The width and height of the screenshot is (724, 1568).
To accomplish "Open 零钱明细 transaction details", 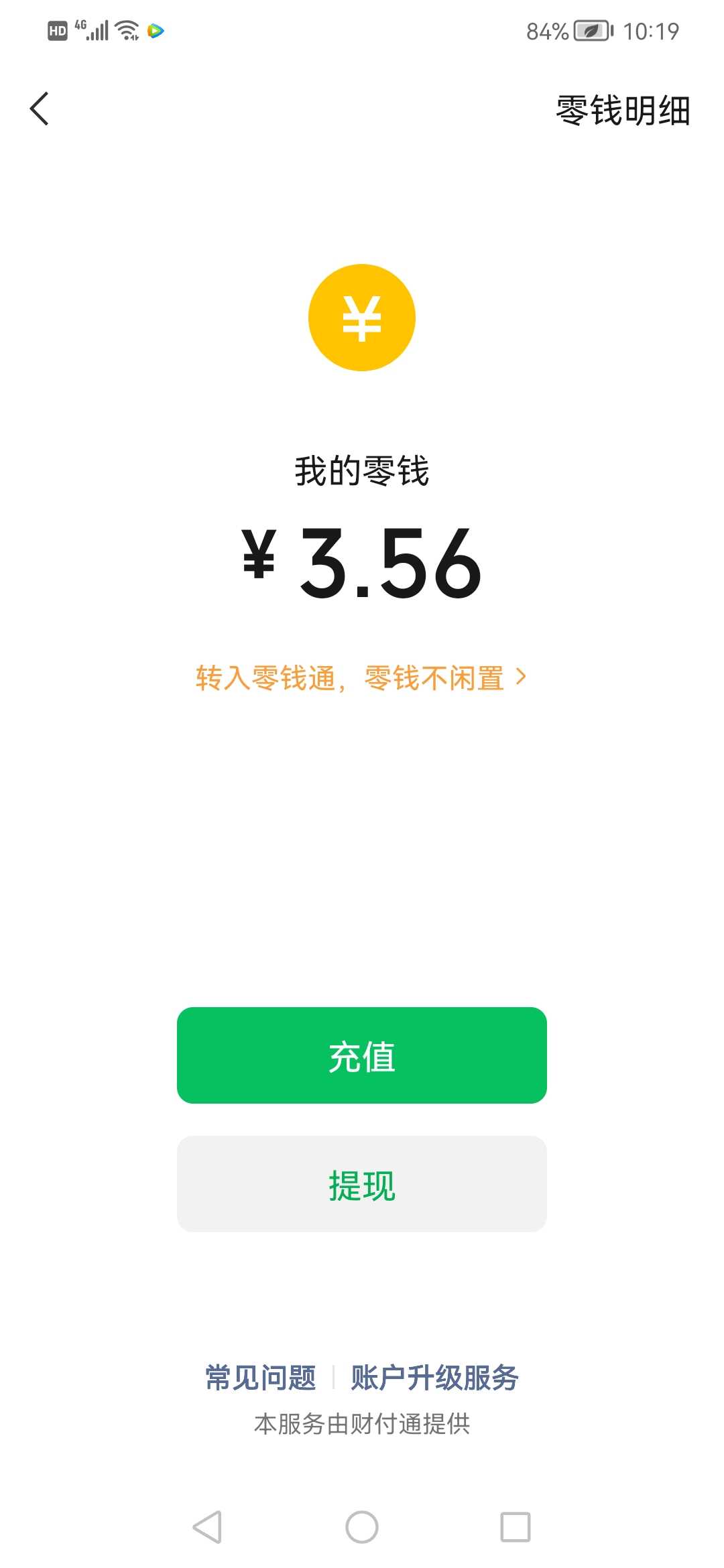I will 623,111.
